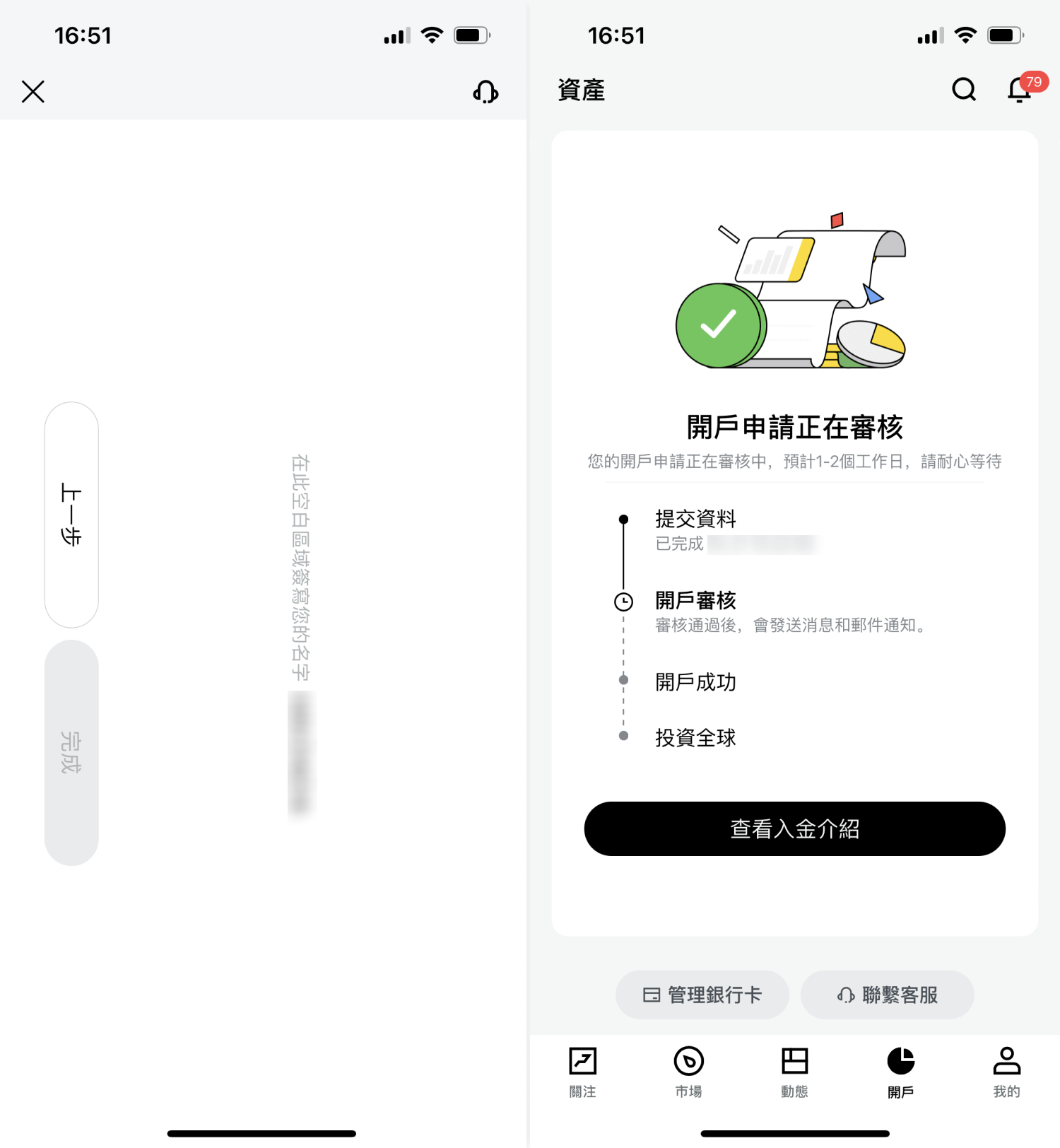This screenshot has height=1148, width=1060.
Task: Tap 聯繫客服 to contact support
Action: (x=887, y=995)
